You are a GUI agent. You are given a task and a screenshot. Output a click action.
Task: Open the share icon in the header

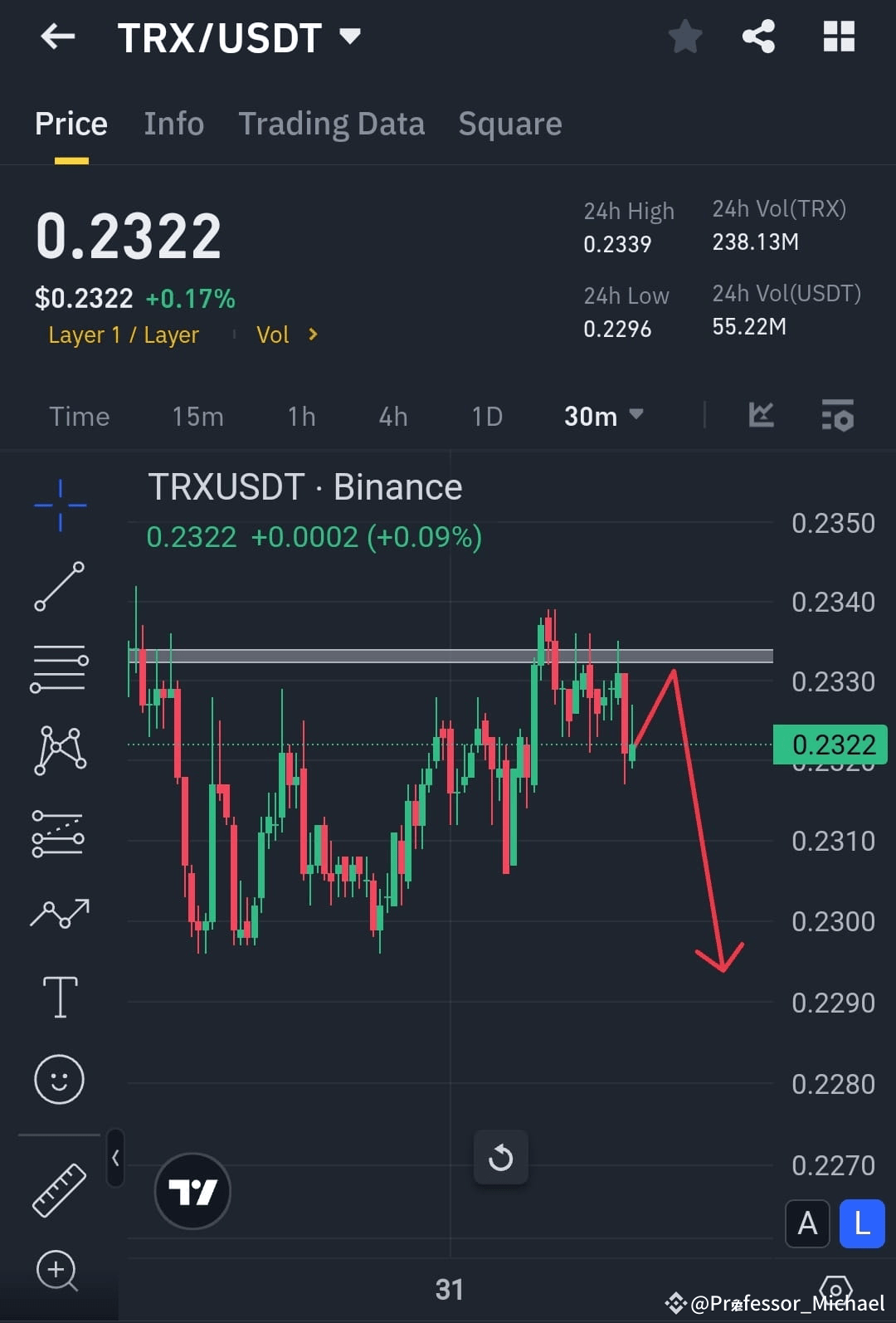(757, 37)
